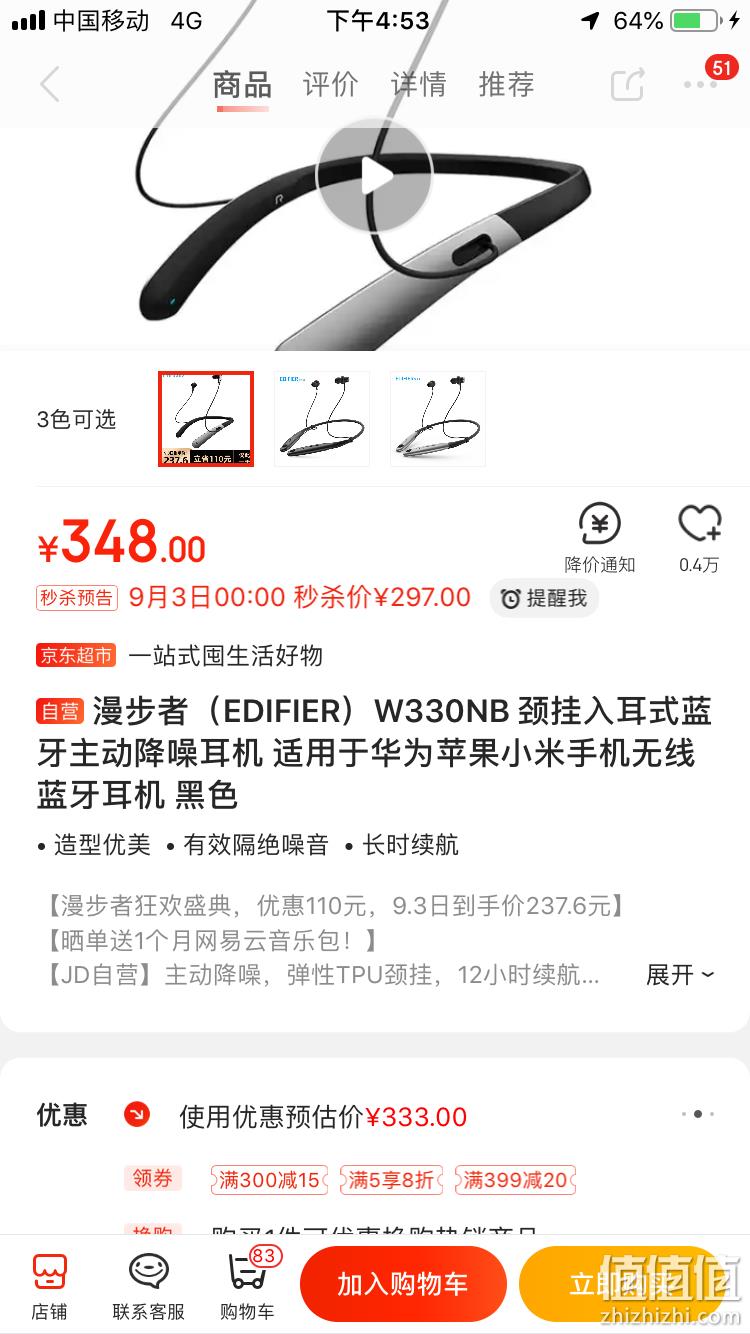750x1334 pixels.
Task: Select the second color option thumbnail
Action: [322, 419]
